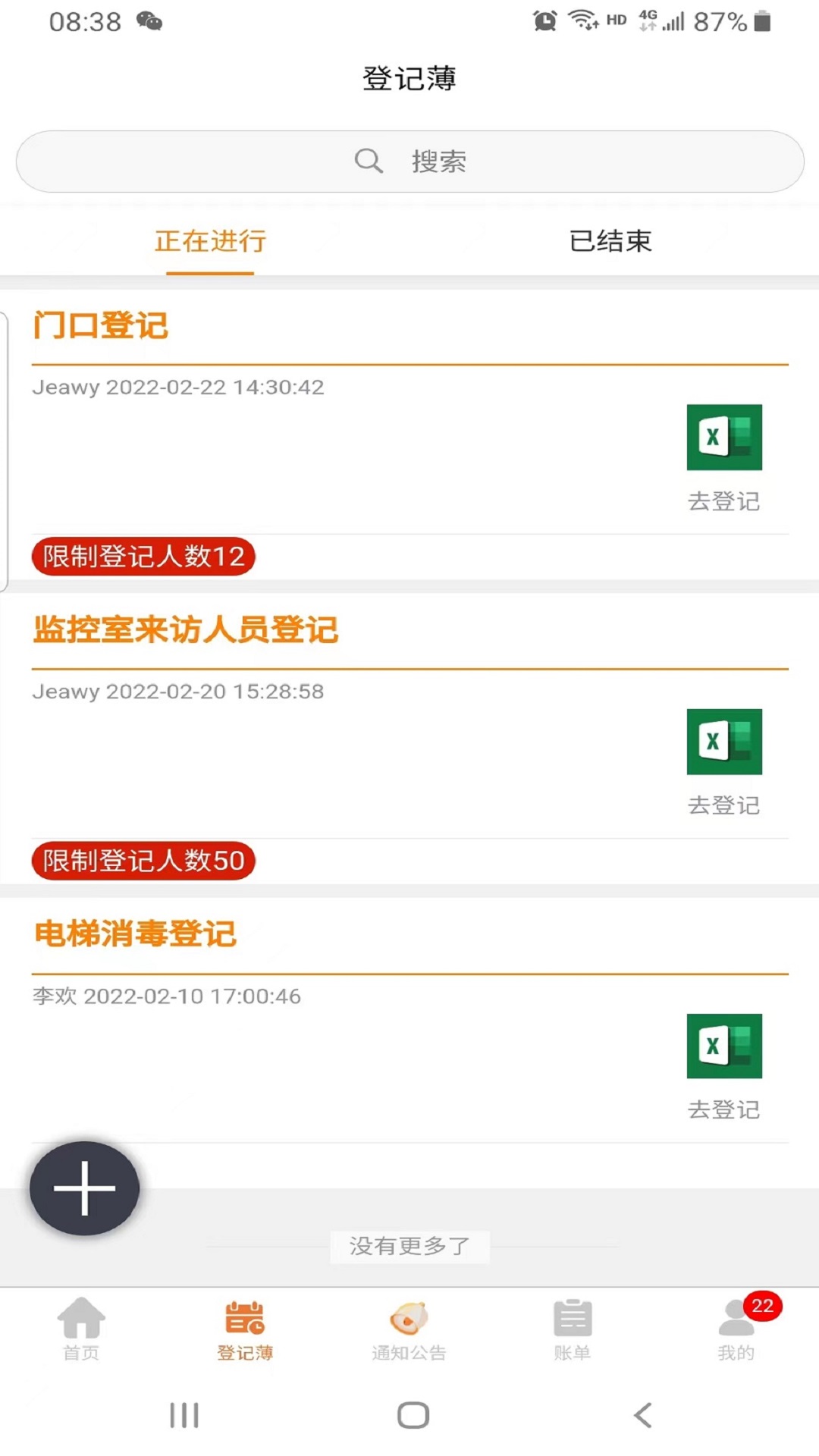This screenshot has height=1456, width=819.
Task: Tap the 限制登记人数50 badge
Action: tap(143, 861)
